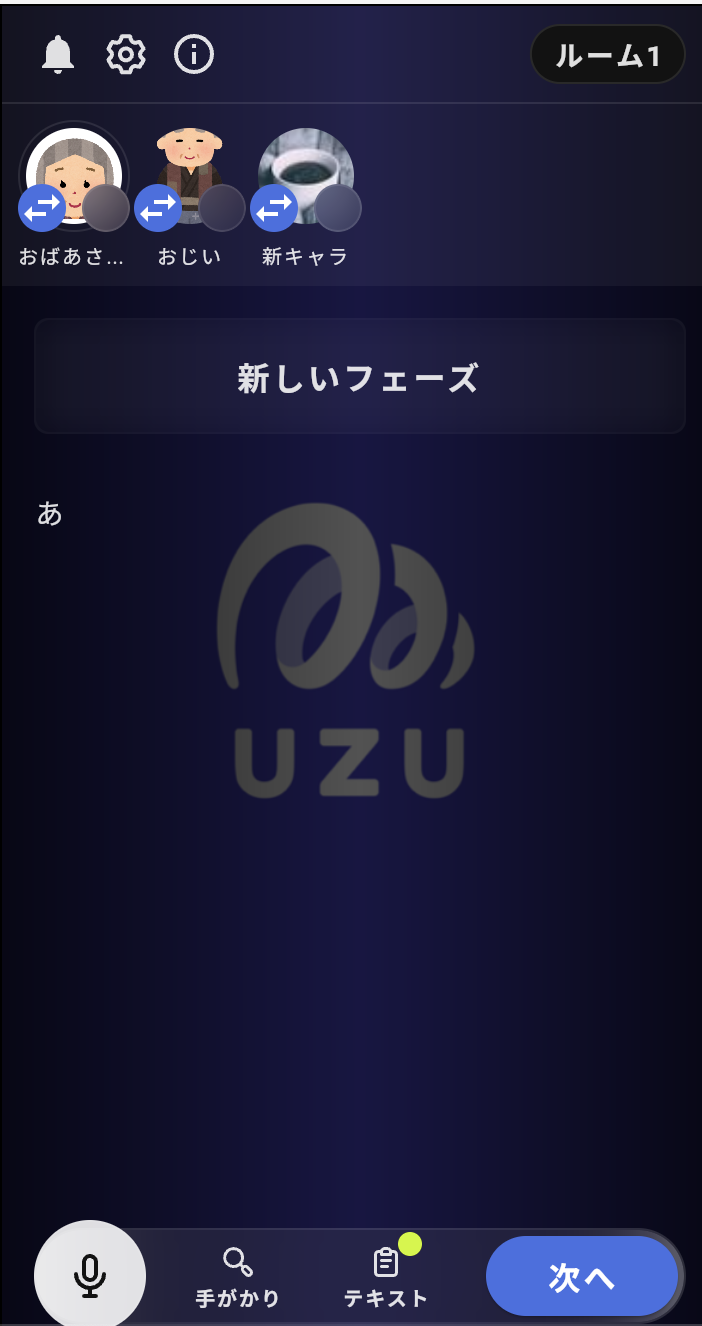702x1326 pixels.
Task: Open the notifications bell
Action: tap(58, 54)
